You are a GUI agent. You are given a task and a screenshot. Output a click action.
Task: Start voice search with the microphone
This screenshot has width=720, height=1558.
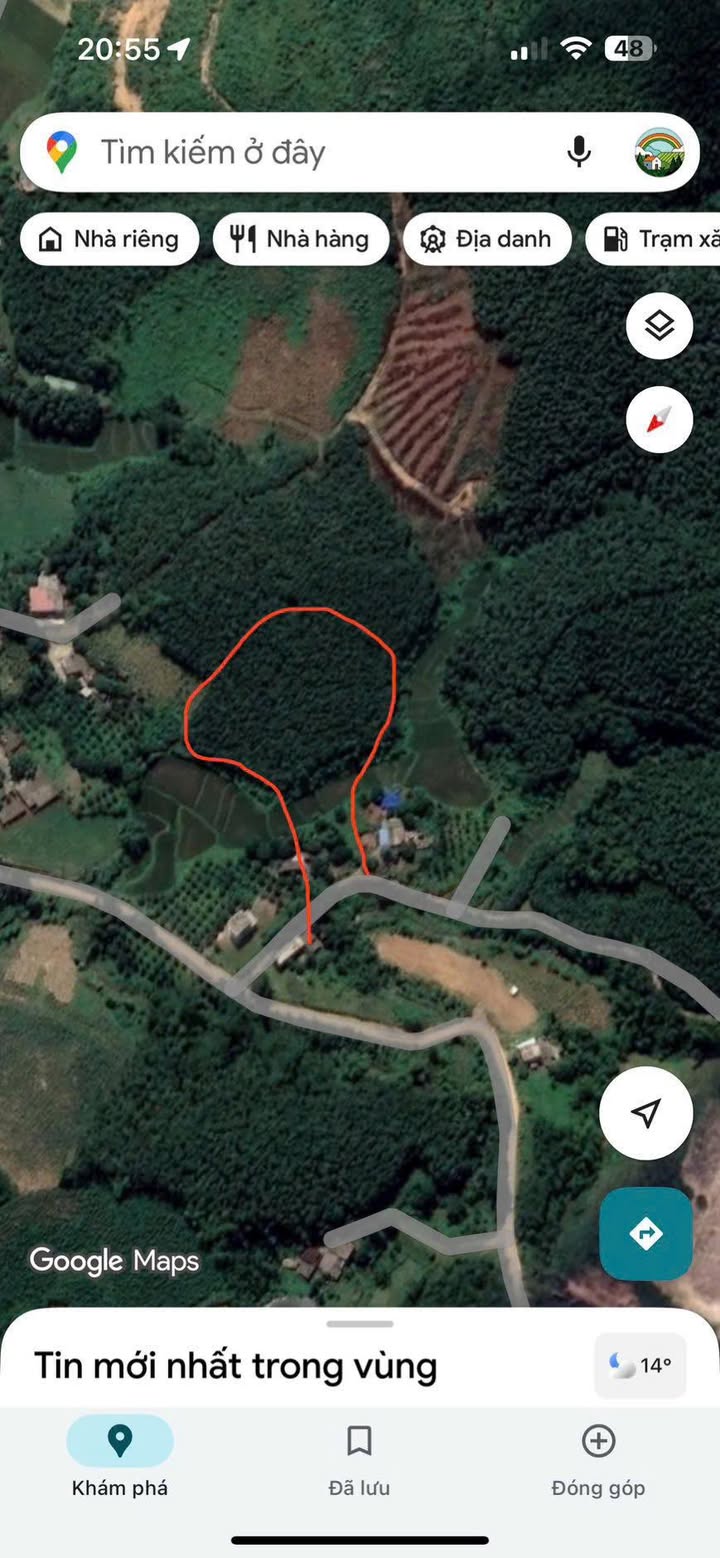[578, 153]
